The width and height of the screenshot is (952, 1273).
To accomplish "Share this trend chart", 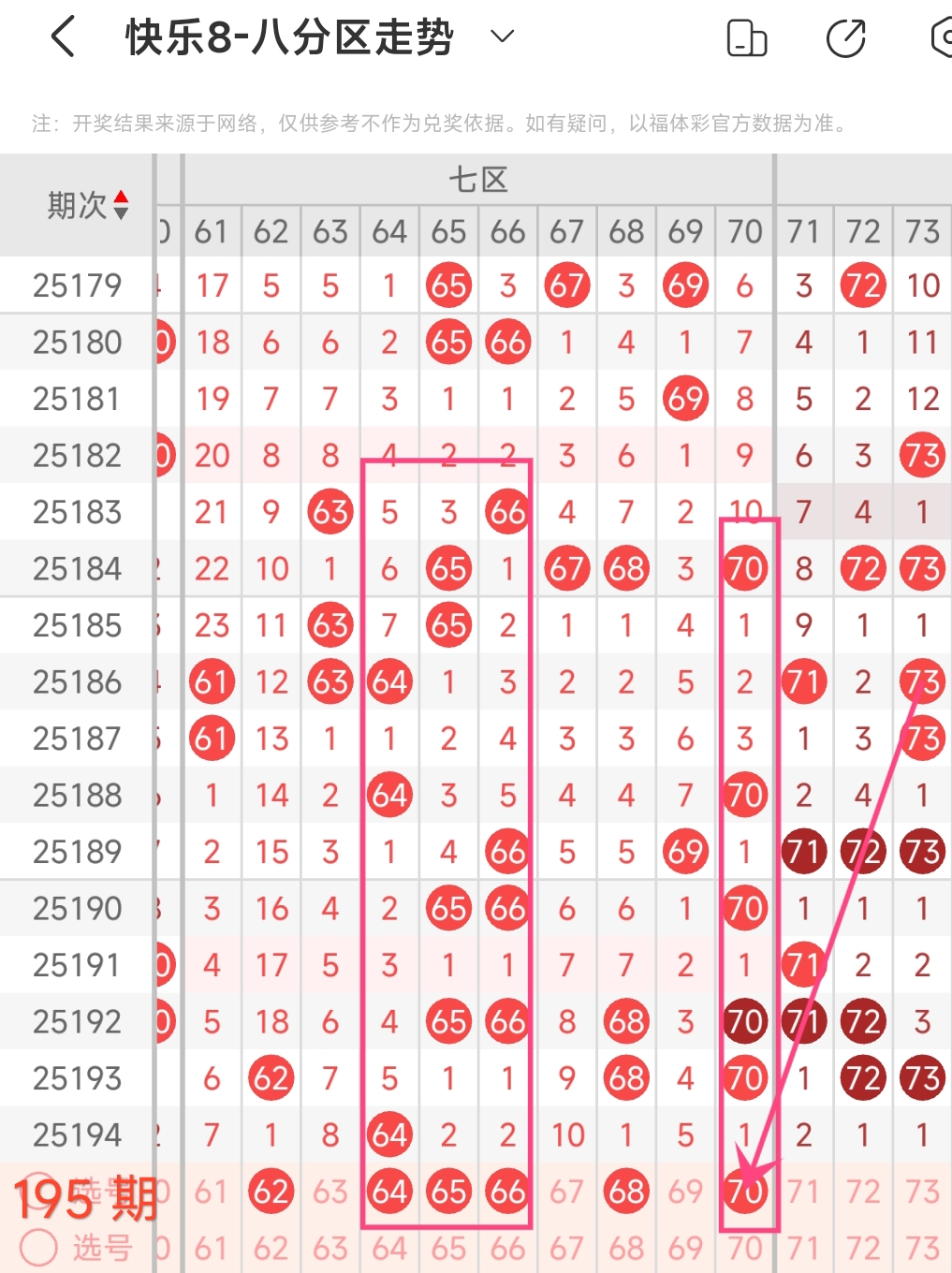I will (845, 38).
